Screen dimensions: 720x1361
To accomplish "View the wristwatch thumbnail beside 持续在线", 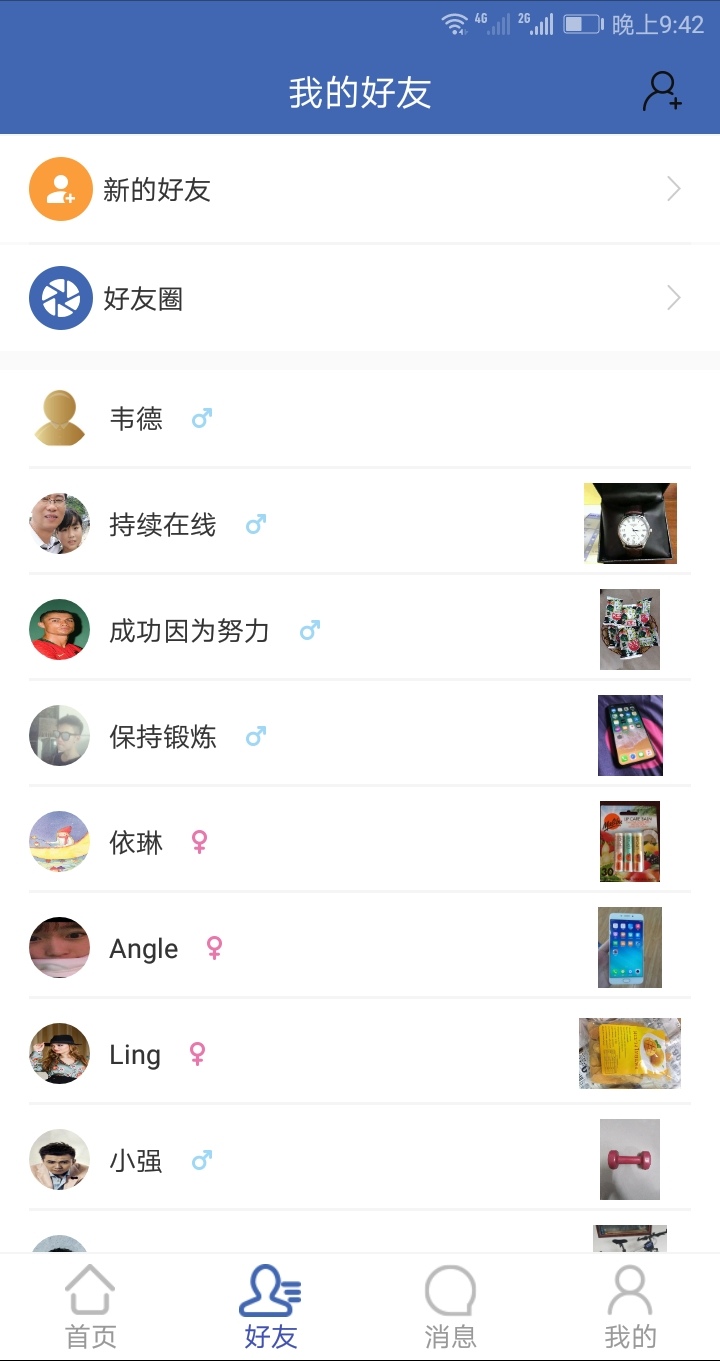I will [x=630, y=524].
